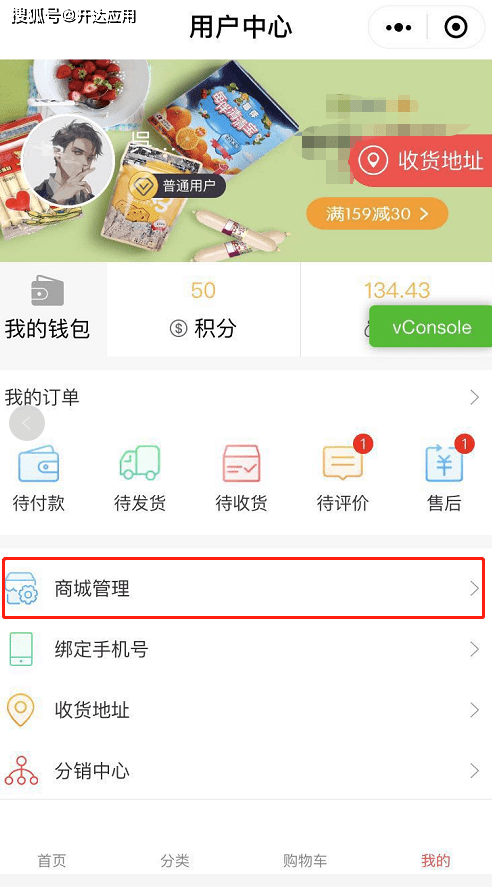The width and height of the screenshot is (492, 887).
Task: Open 绑定手机号 row
Action: [246, 649]
